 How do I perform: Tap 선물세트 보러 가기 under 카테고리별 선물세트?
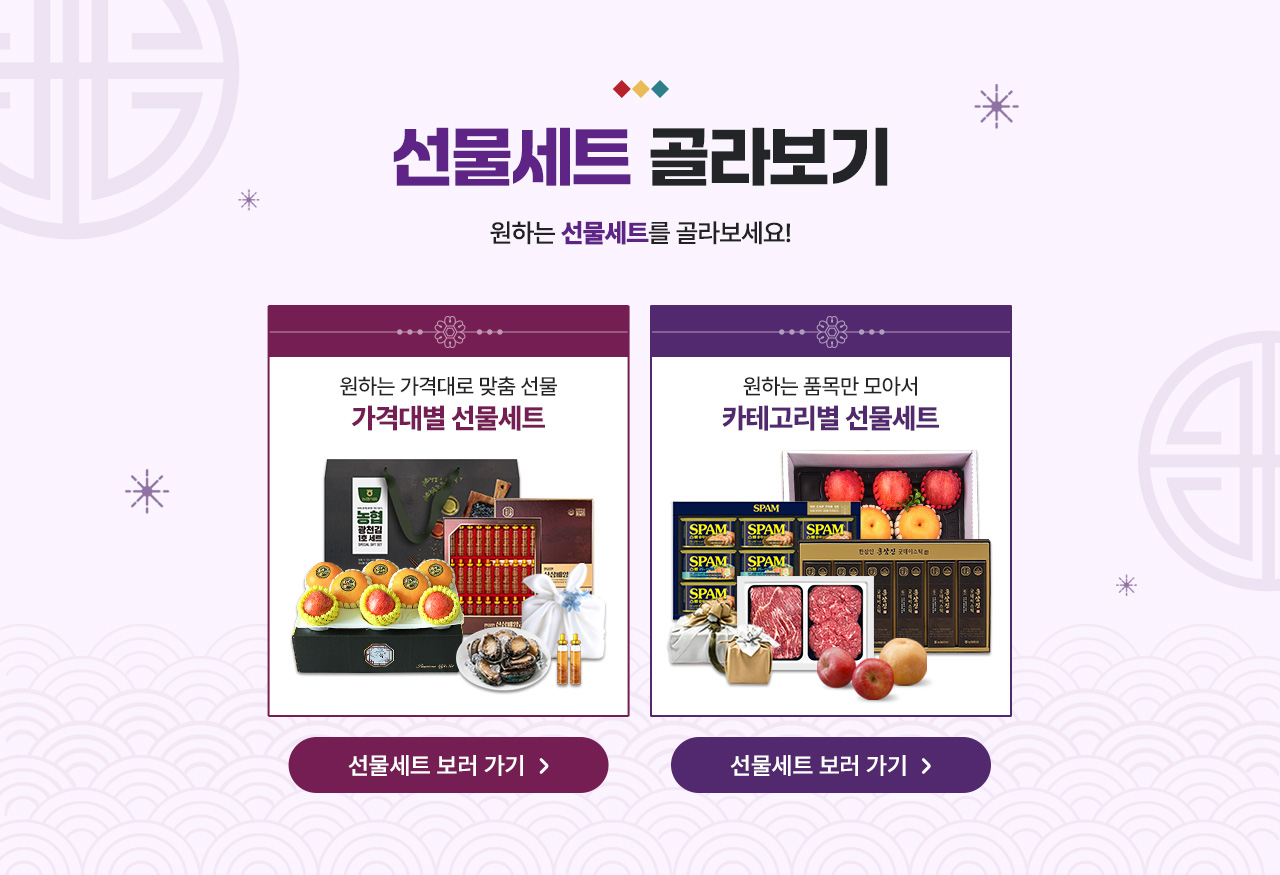pos(830,765)
